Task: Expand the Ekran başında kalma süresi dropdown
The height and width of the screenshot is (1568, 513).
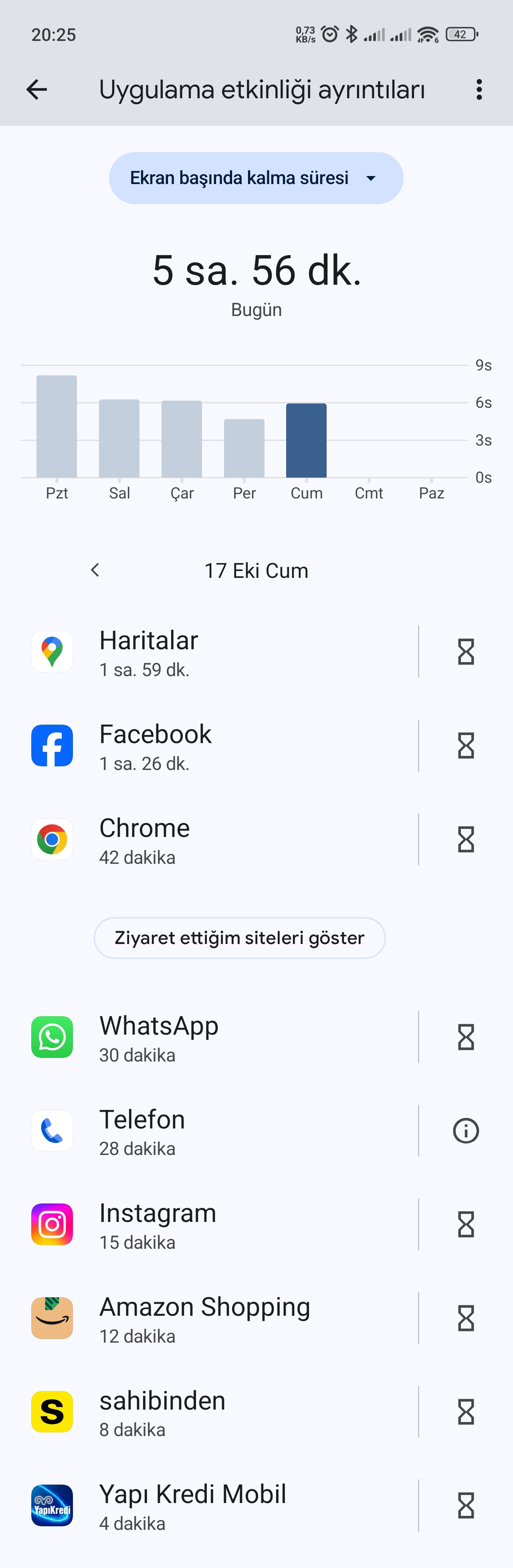Action: point(256,178)
